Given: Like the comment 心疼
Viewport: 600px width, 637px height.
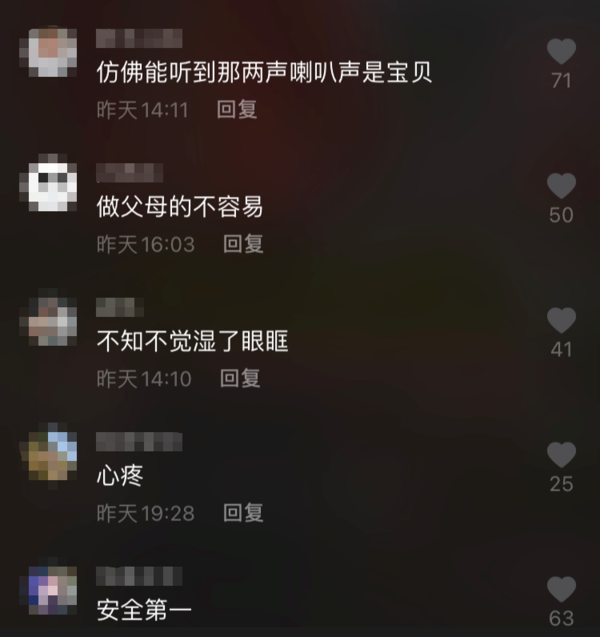Looking at the screenshot, I should coord(562,455).
